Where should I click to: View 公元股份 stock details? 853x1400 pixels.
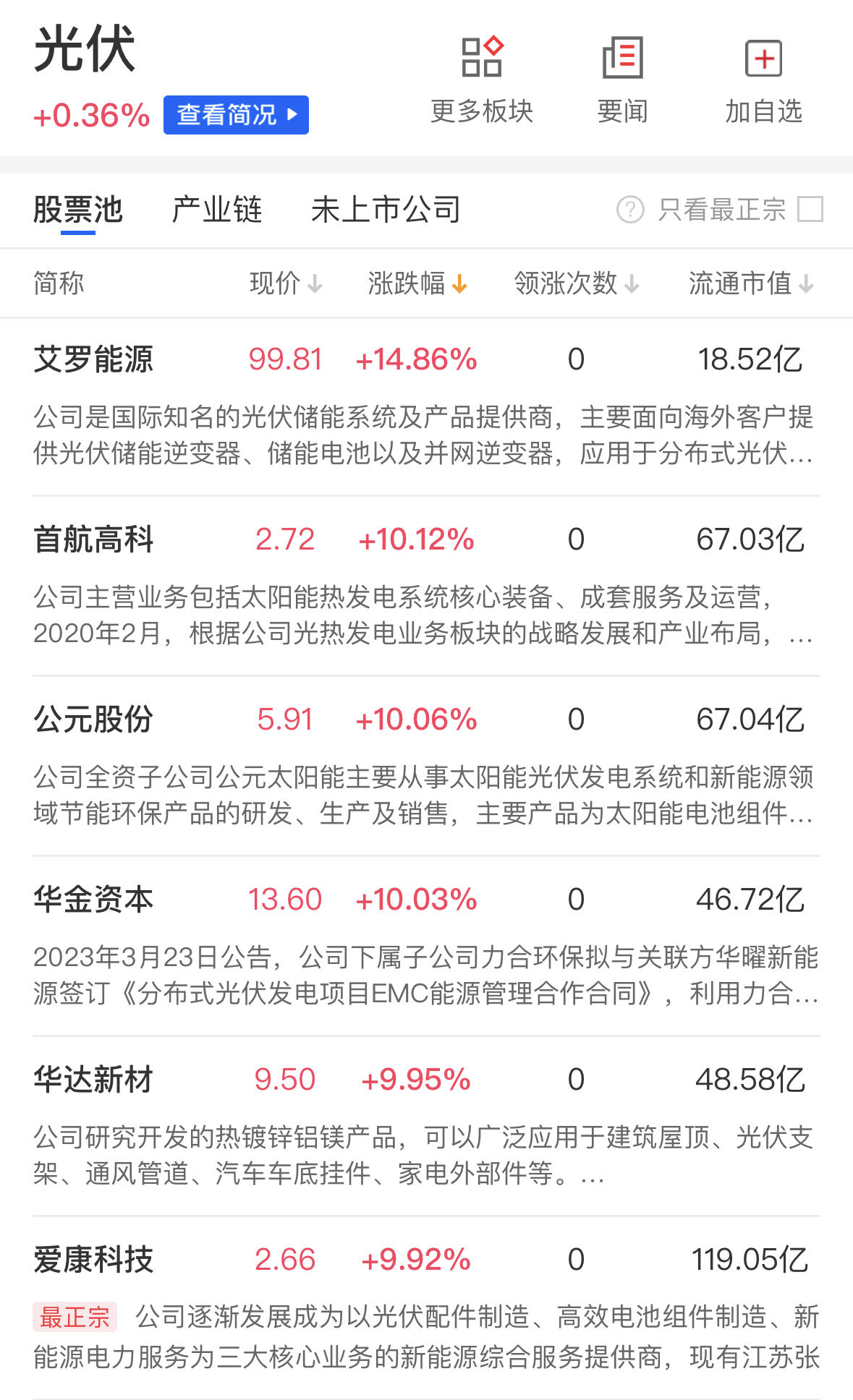94,720
